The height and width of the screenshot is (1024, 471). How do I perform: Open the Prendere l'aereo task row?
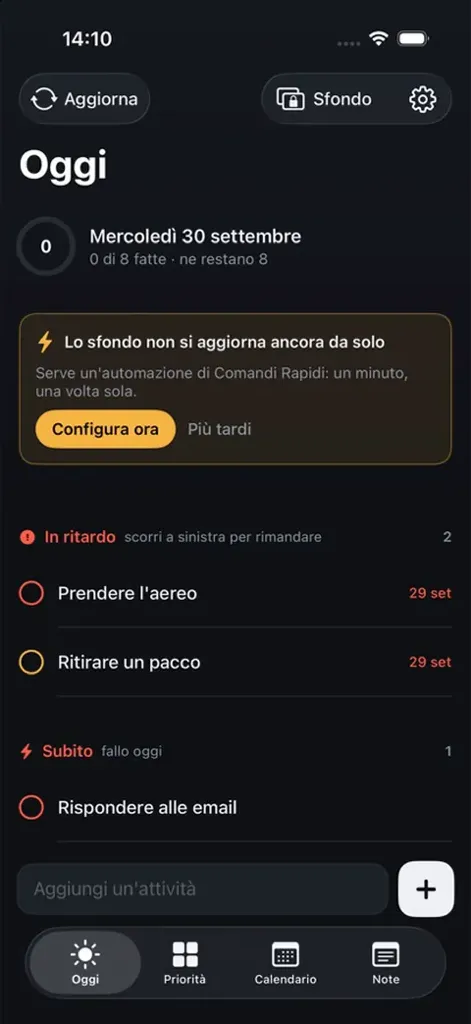pyautogui.click(x=235, y=594)
